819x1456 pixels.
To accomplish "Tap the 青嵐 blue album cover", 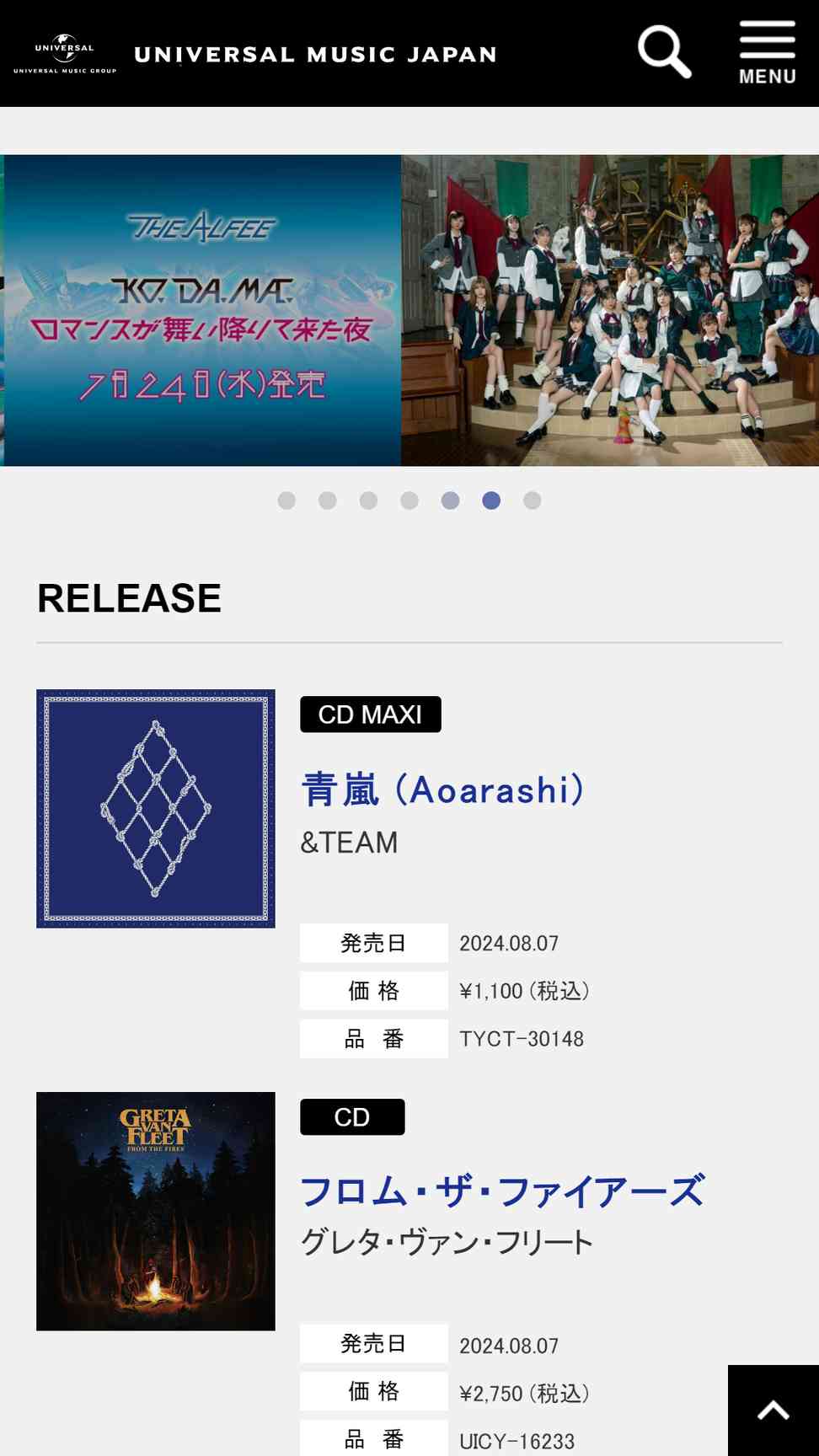I will coord(156,809).
